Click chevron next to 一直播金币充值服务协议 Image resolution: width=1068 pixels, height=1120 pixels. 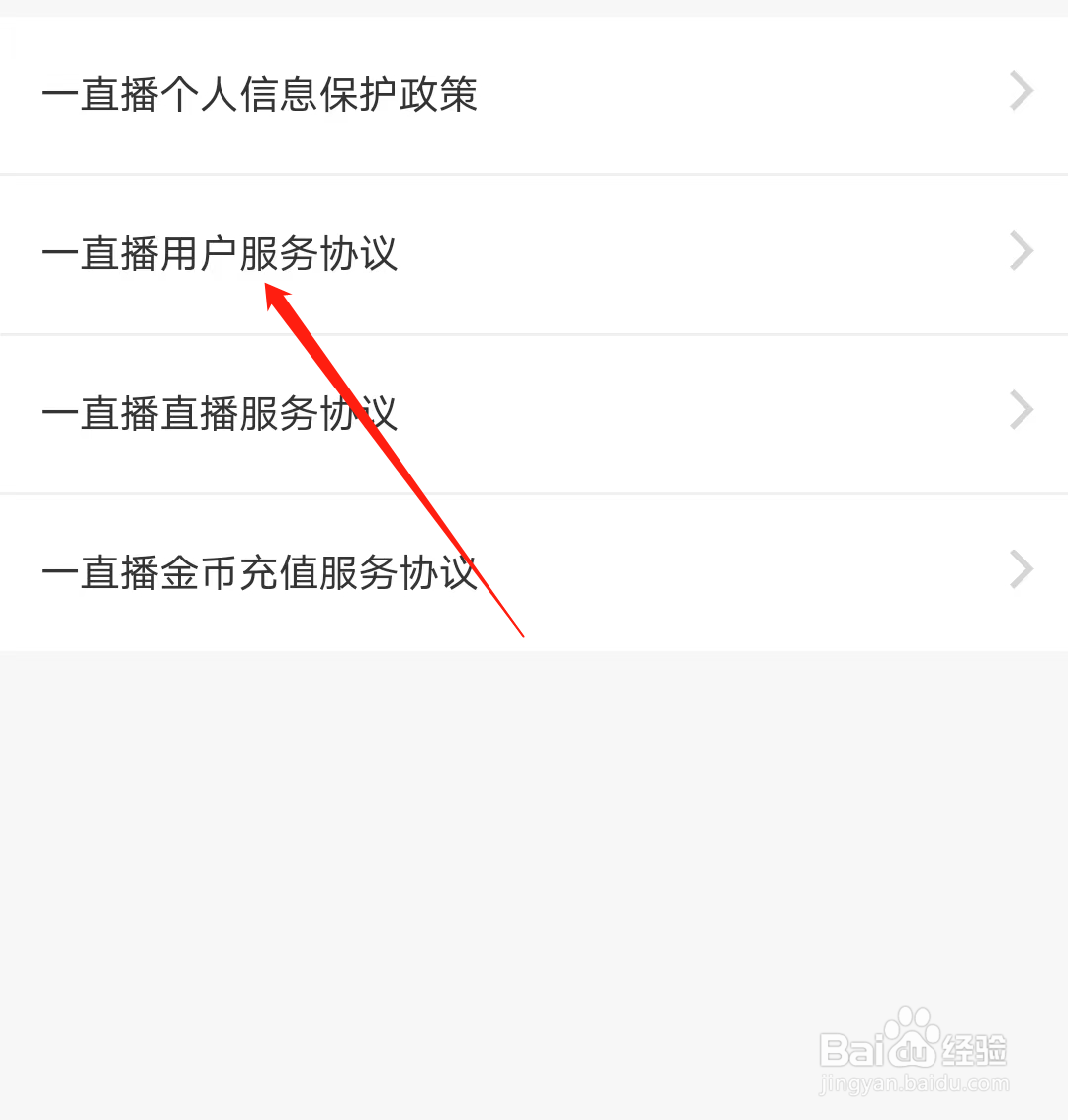[1021, 569]
